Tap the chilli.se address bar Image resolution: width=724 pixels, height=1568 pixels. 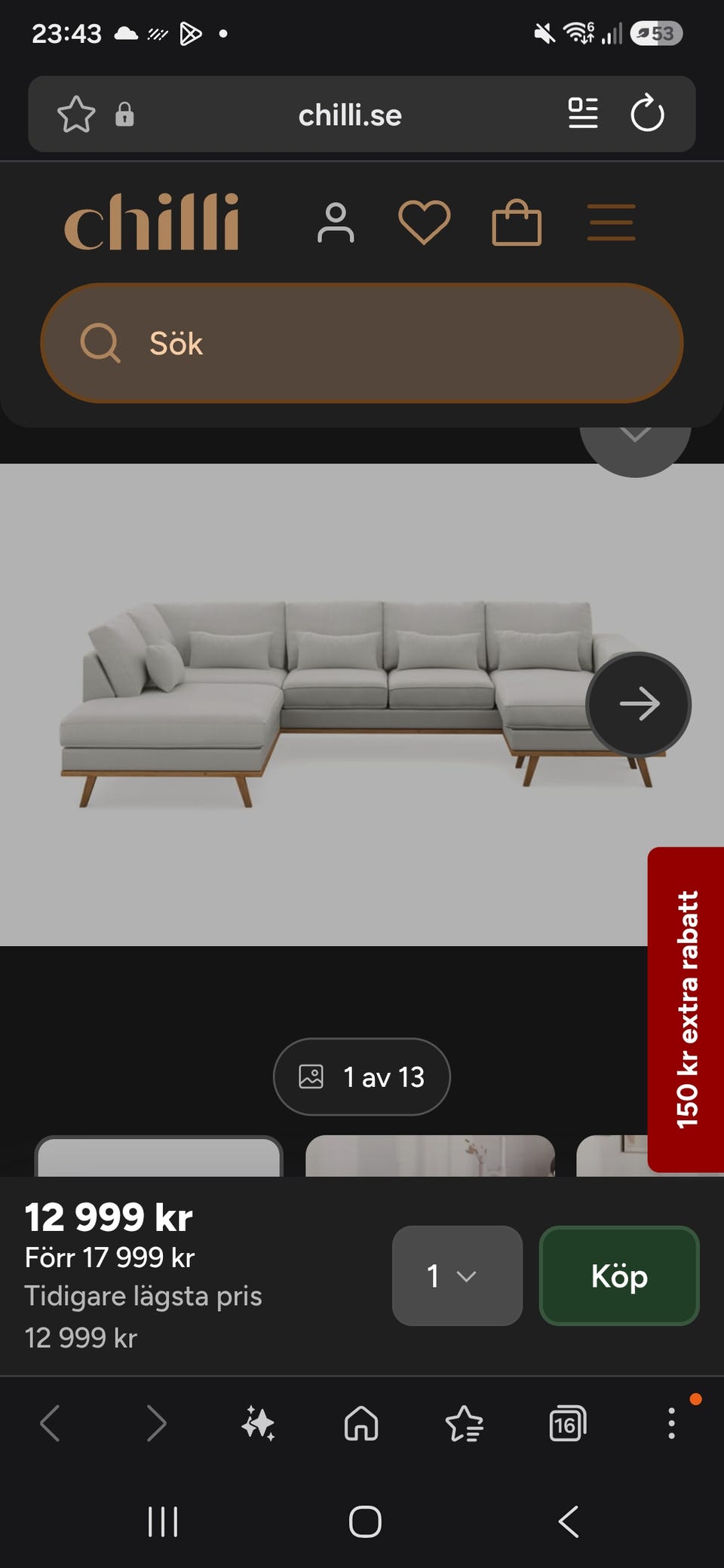350,115
